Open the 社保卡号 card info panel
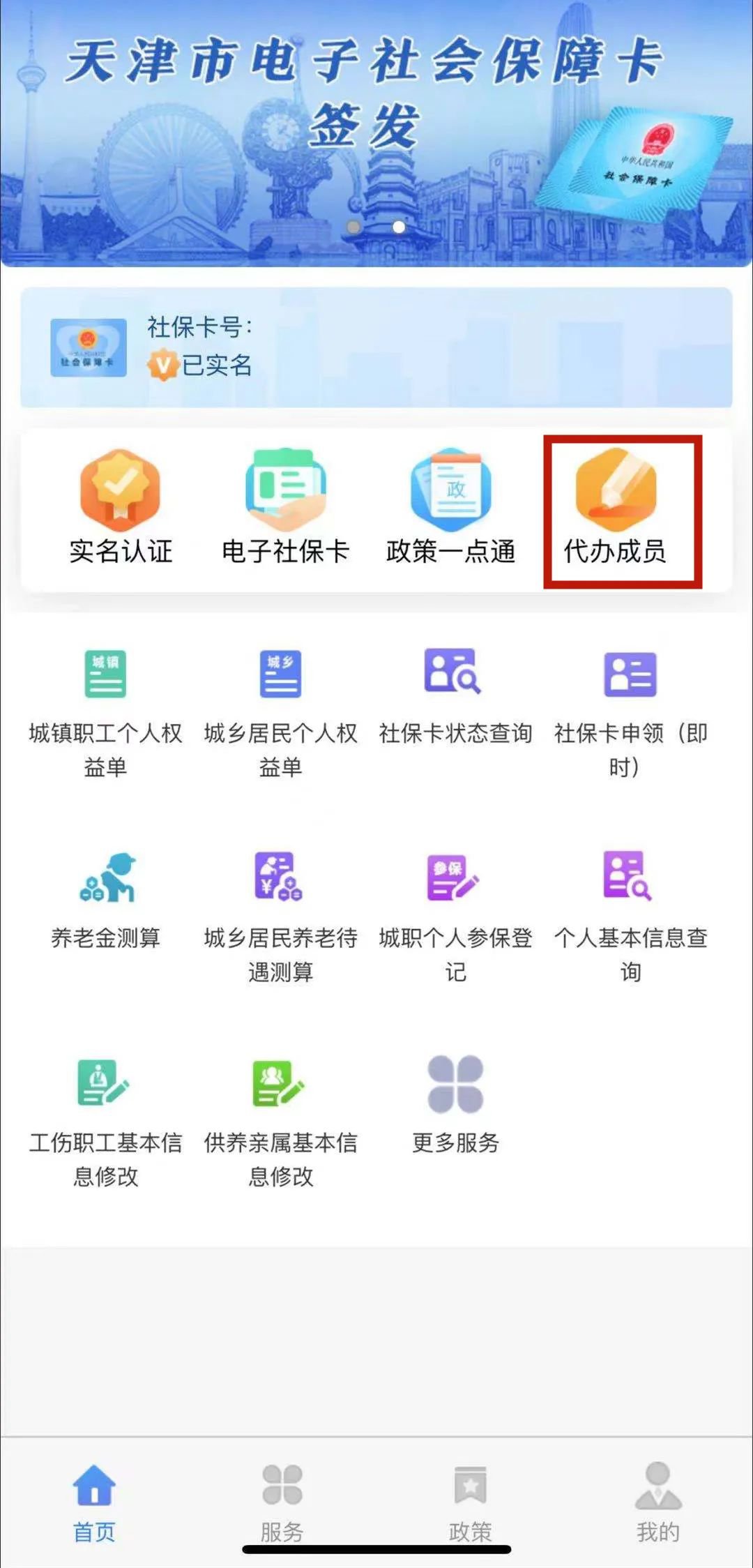Image resolution: width=753 pixels, height=1568 pixels. (x=376, y=347)
